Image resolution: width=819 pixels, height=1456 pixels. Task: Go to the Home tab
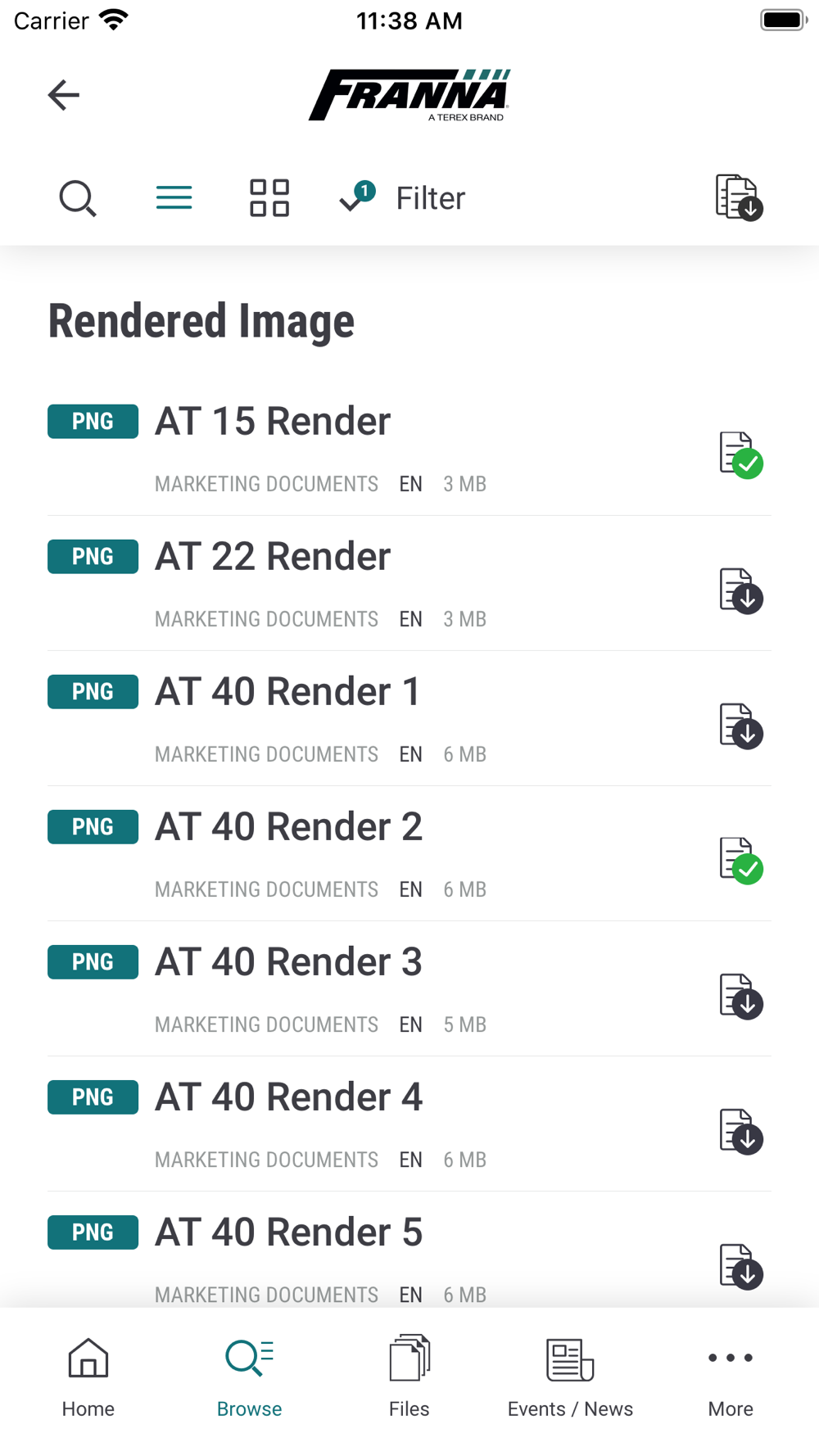pos(88,1377)
